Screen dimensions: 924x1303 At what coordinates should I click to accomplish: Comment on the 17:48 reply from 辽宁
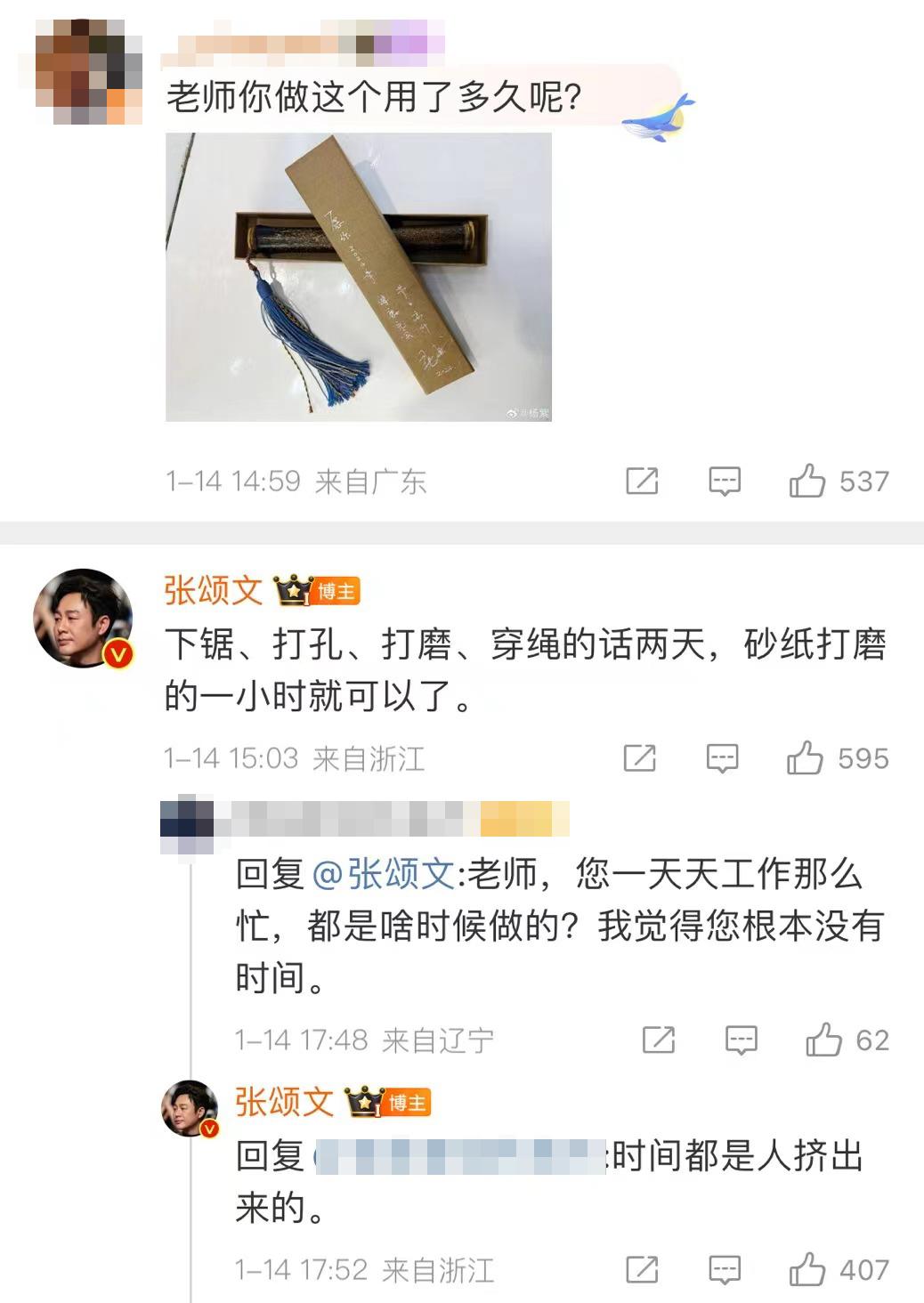(x=741, y=1040)
